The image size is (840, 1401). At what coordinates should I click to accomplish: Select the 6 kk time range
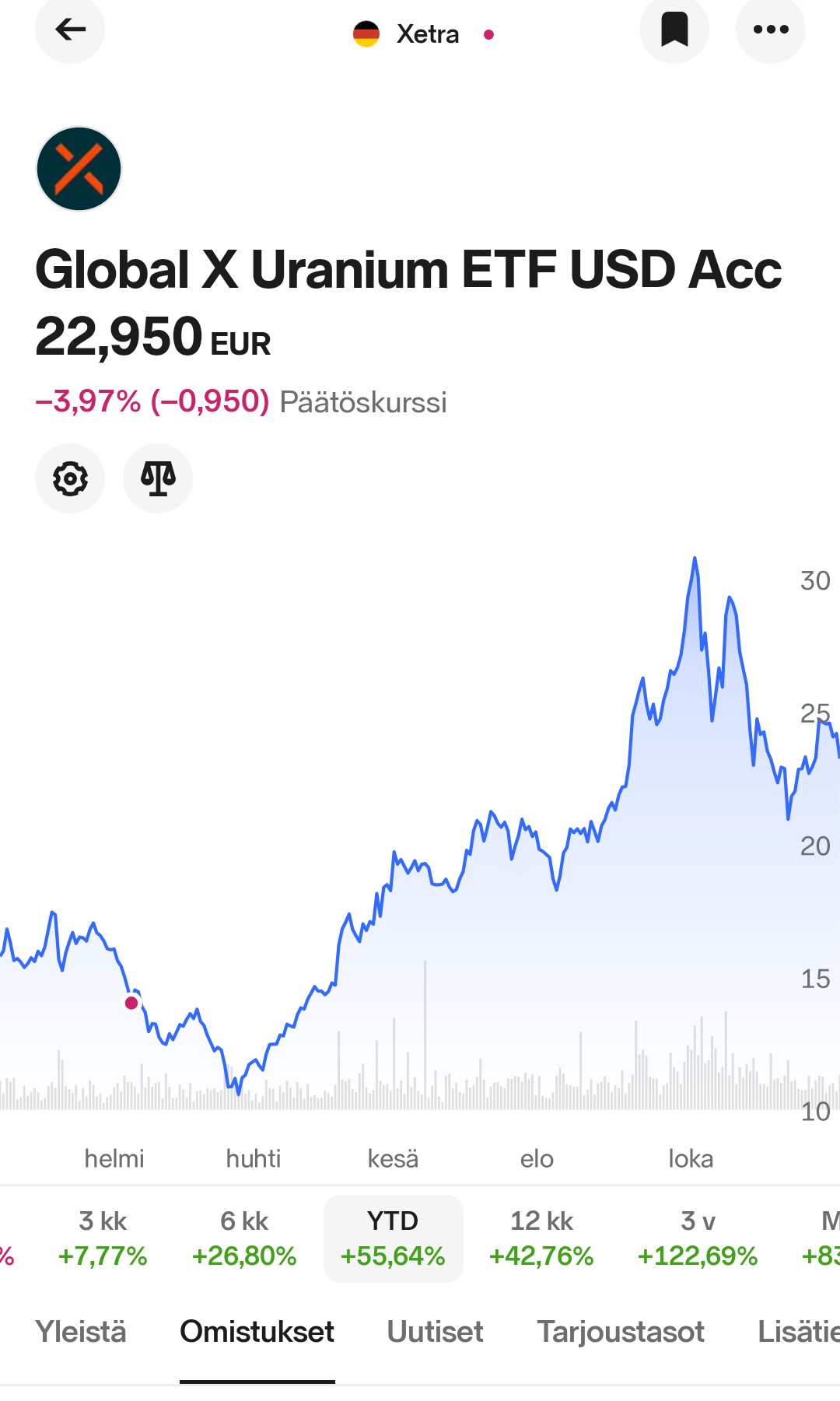(244, 1238)
